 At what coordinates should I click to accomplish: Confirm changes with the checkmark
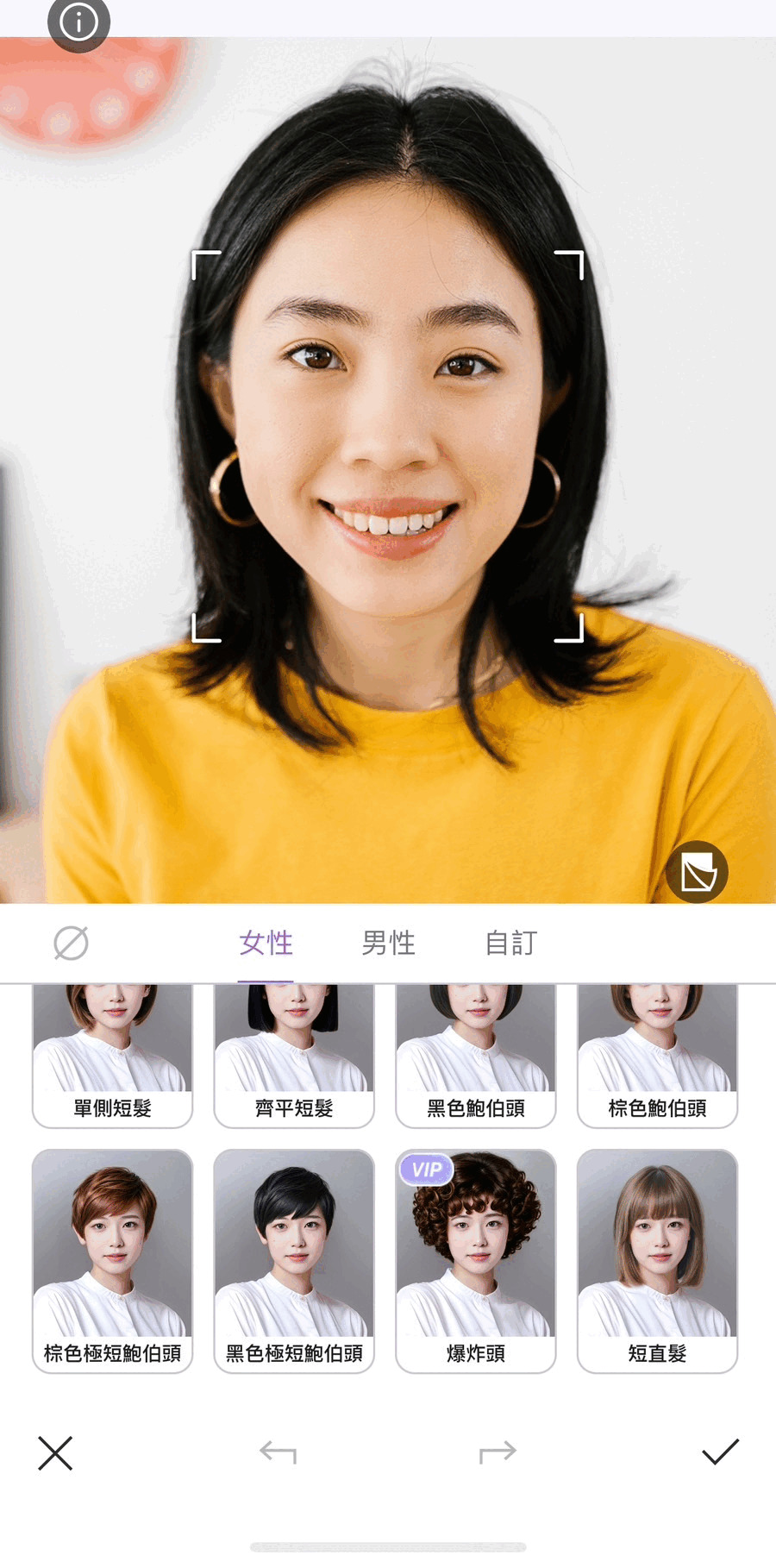tap(720, 1452)
